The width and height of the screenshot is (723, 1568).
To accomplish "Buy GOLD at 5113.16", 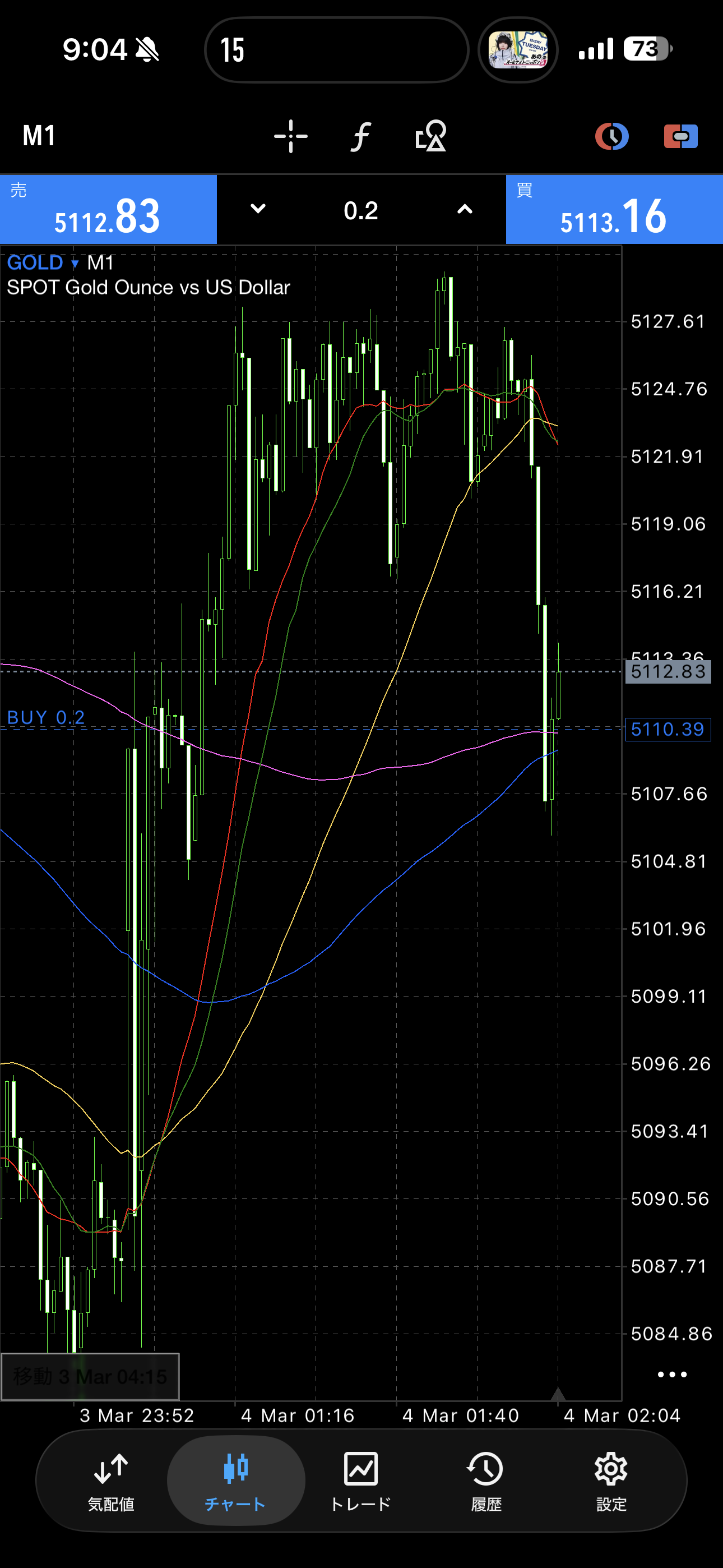I will pos(614,210).
